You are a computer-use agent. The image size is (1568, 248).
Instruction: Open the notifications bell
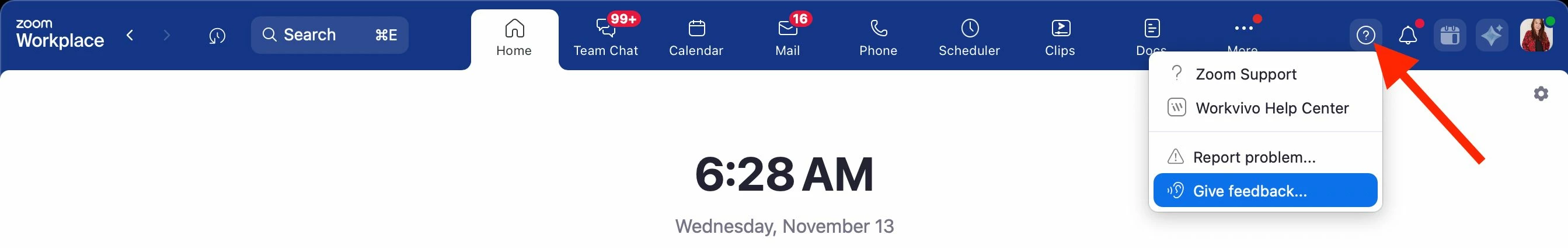pyautogui.click(x=1407, y=36)
